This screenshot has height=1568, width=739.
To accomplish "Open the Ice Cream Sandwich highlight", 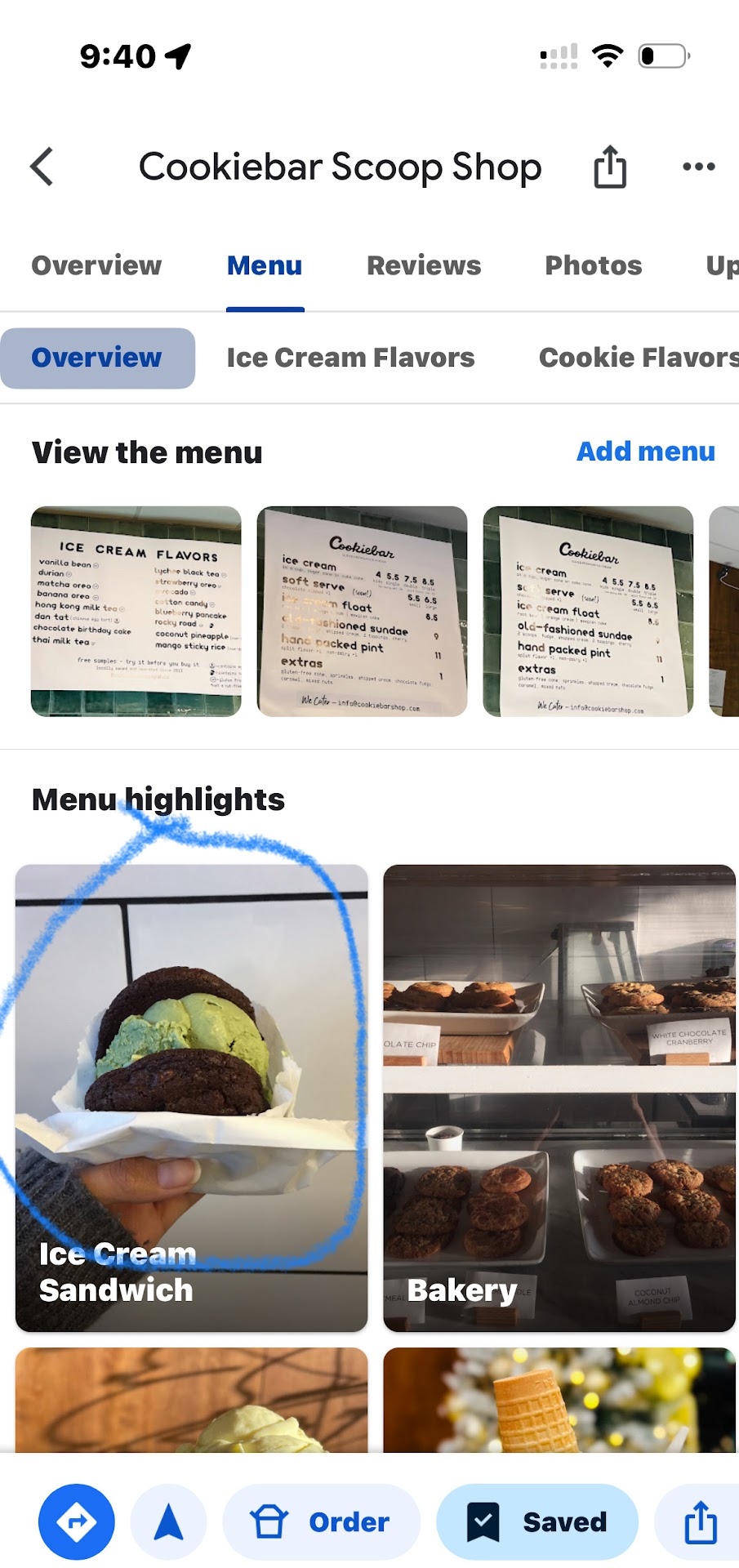I will [192, 1098].
